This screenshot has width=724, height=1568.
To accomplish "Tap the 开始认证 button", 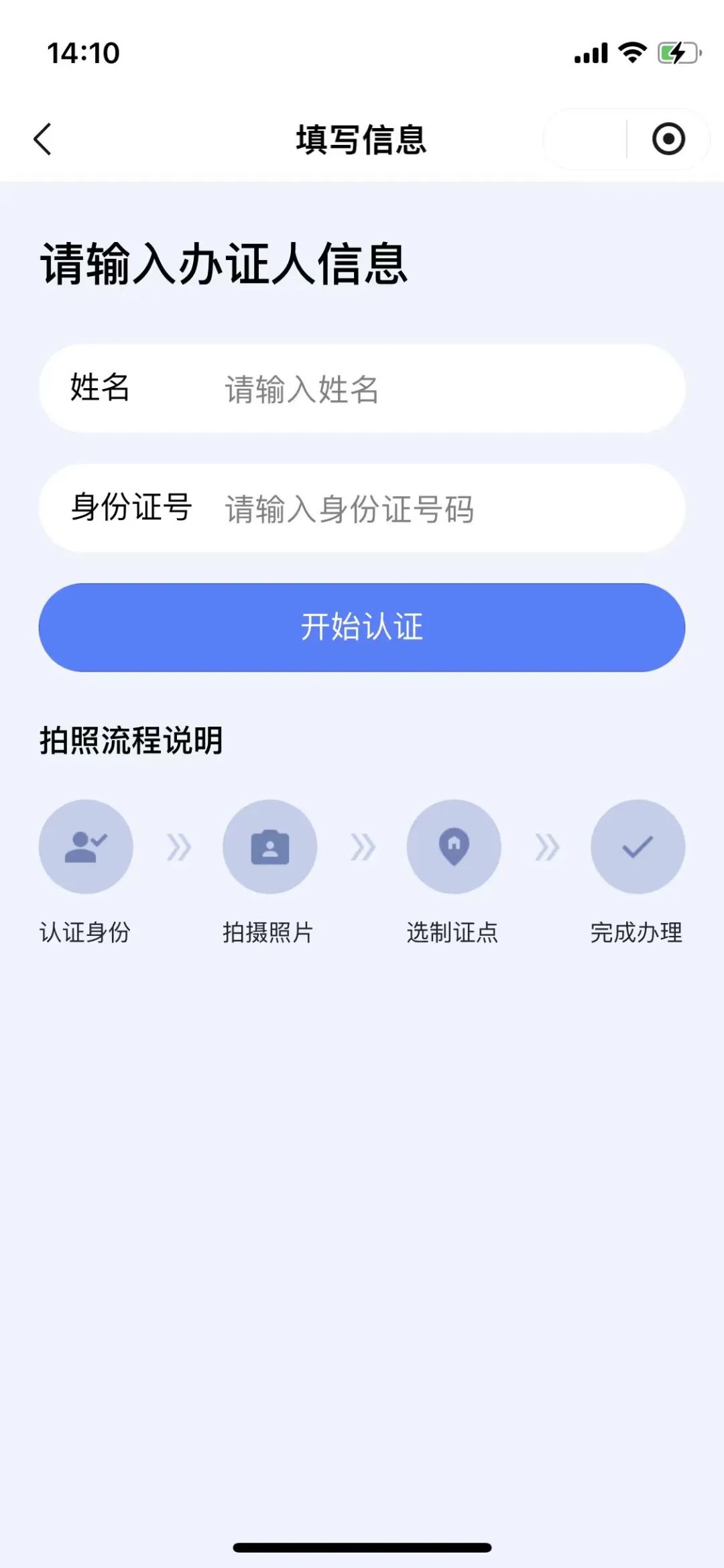I will pos(362,627).
